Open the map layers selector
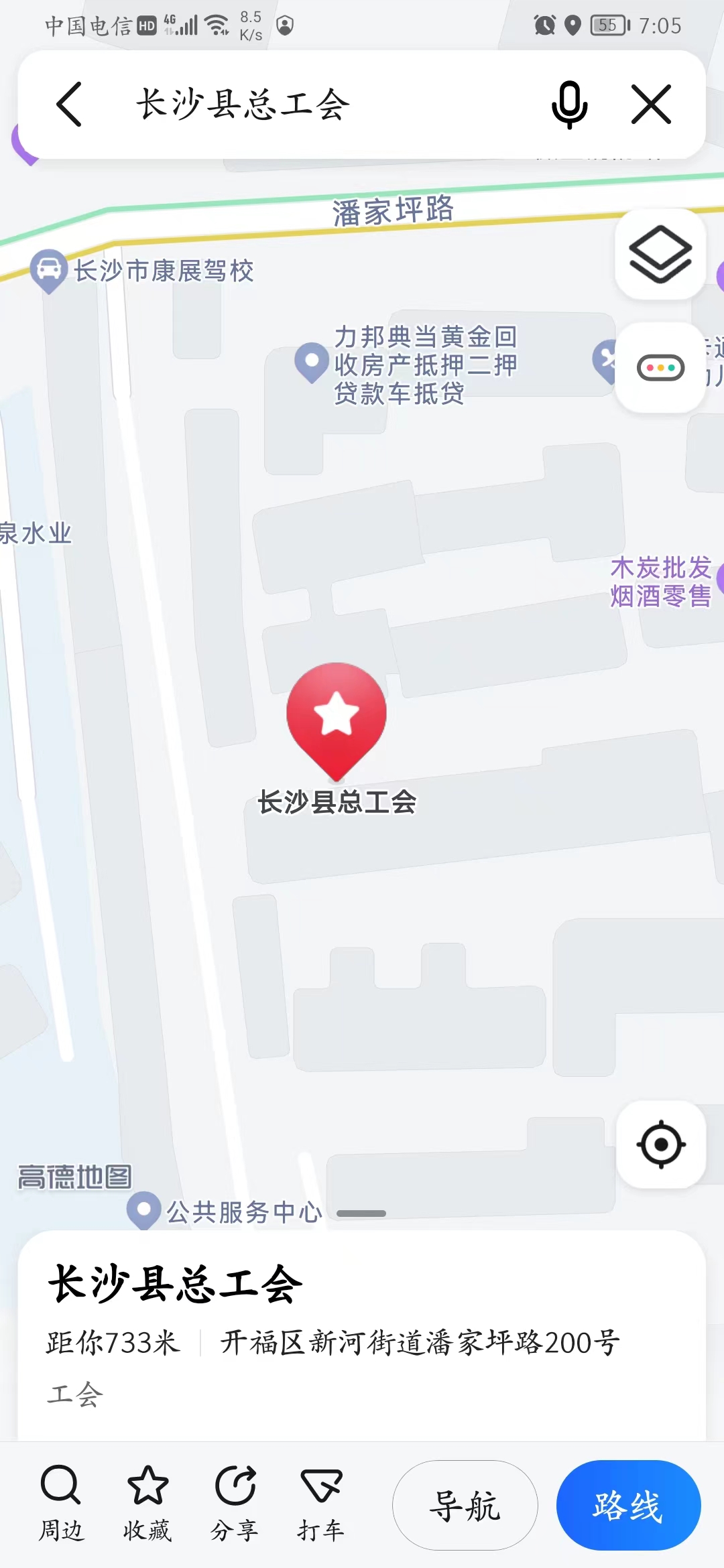The width and height of the screenshot is (724, 1568). pos(660,255)
